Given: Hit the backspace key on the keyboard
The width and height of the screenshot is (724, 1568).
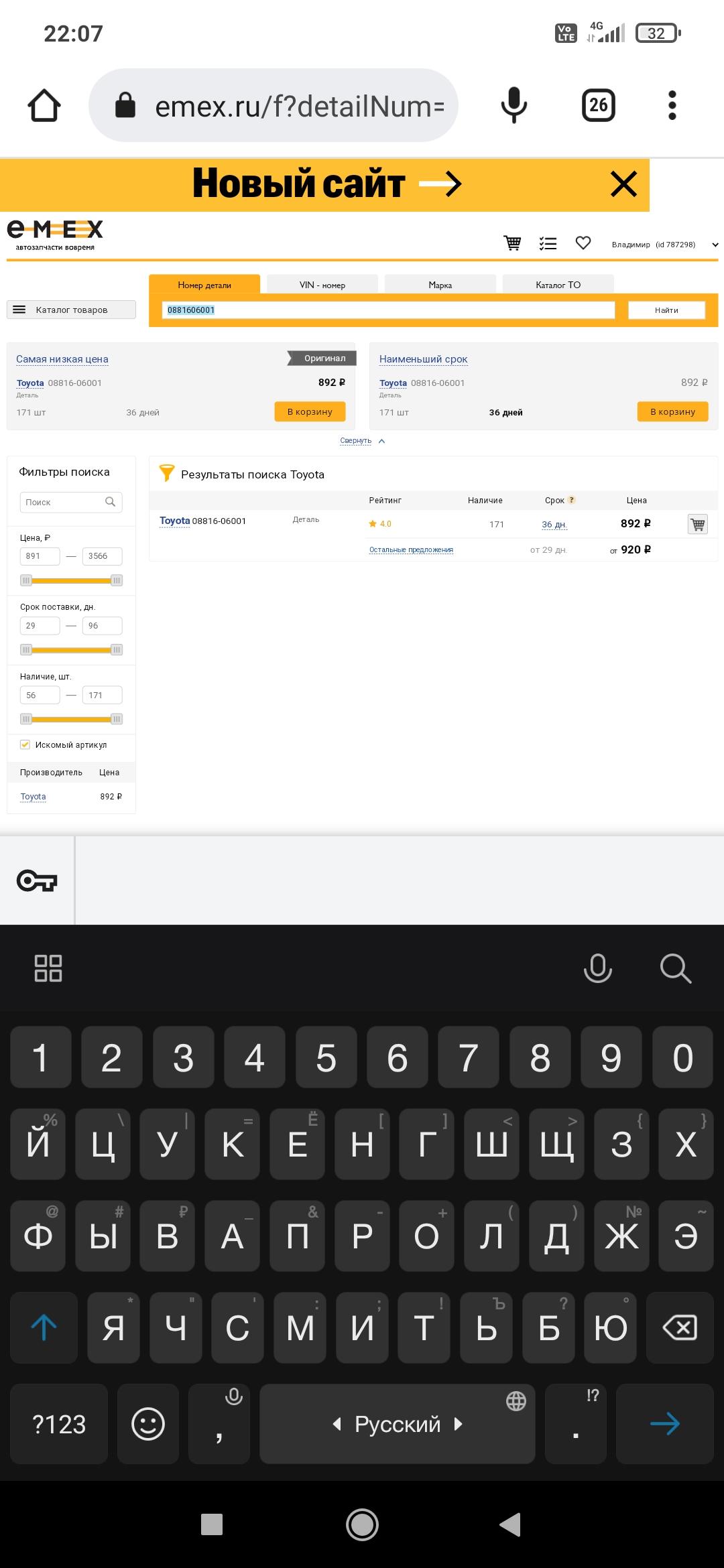Looking at the screenshot, I should pos(680,1327).
